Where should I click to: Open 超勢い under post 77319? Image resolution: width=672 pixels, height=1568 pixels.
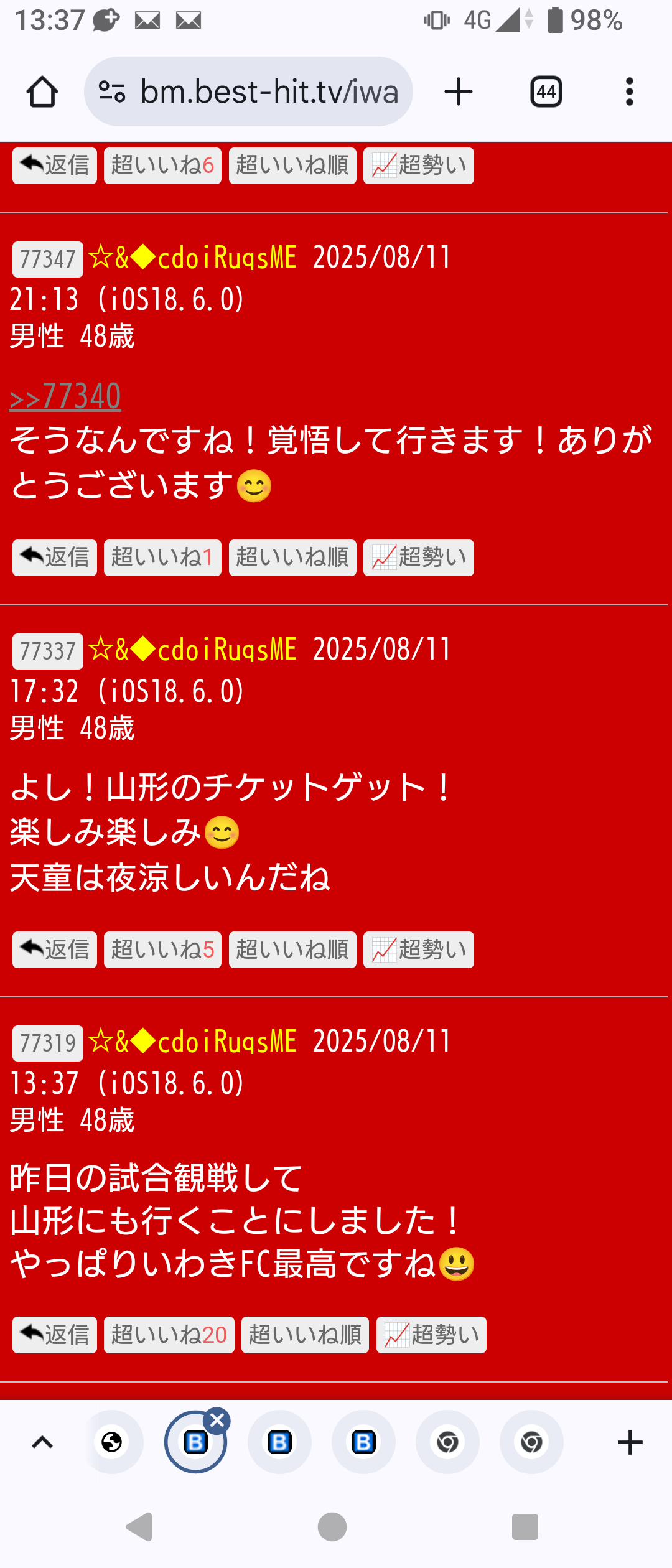point(431,1335)
